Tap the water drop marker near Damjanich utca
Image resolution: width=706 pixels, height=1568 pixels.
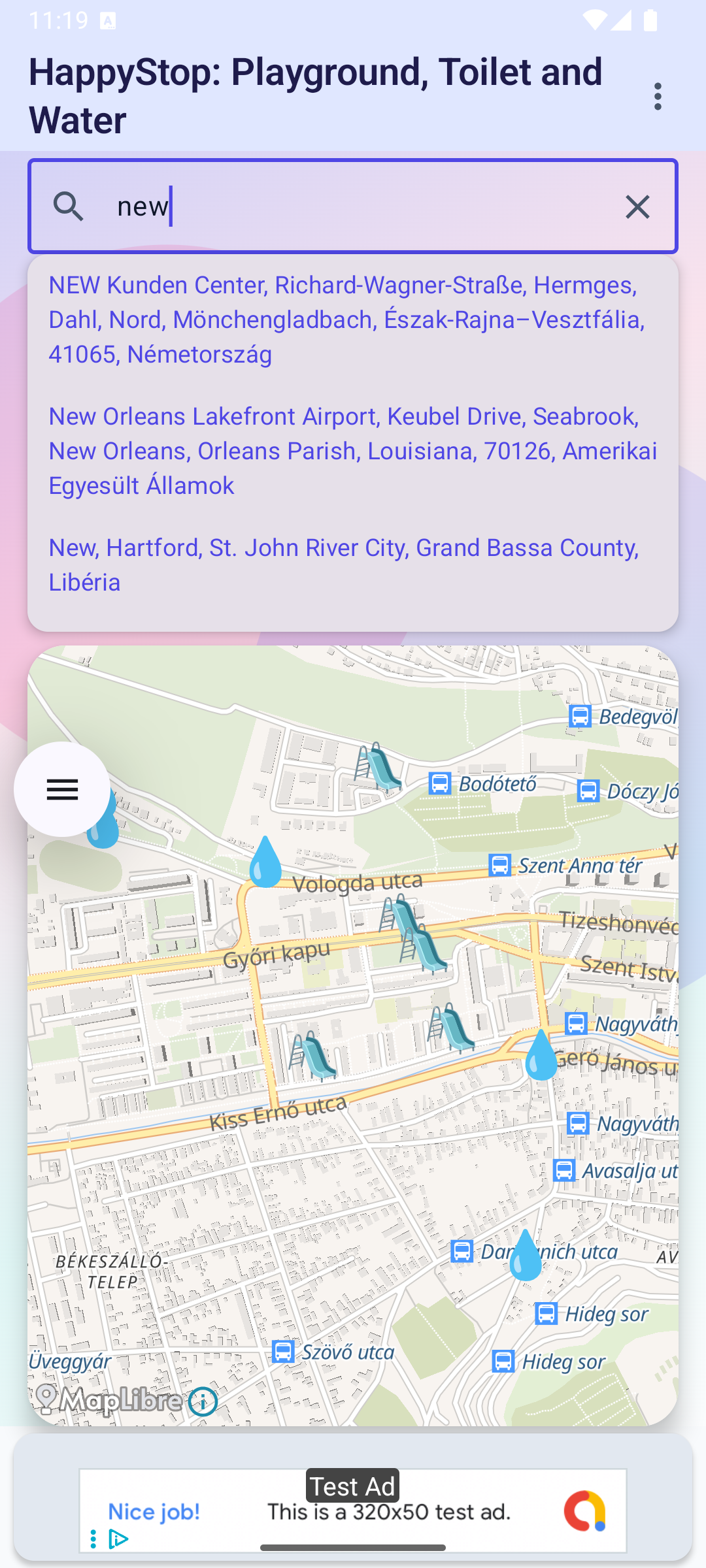pyautogui.click(x=527, y=1258)
